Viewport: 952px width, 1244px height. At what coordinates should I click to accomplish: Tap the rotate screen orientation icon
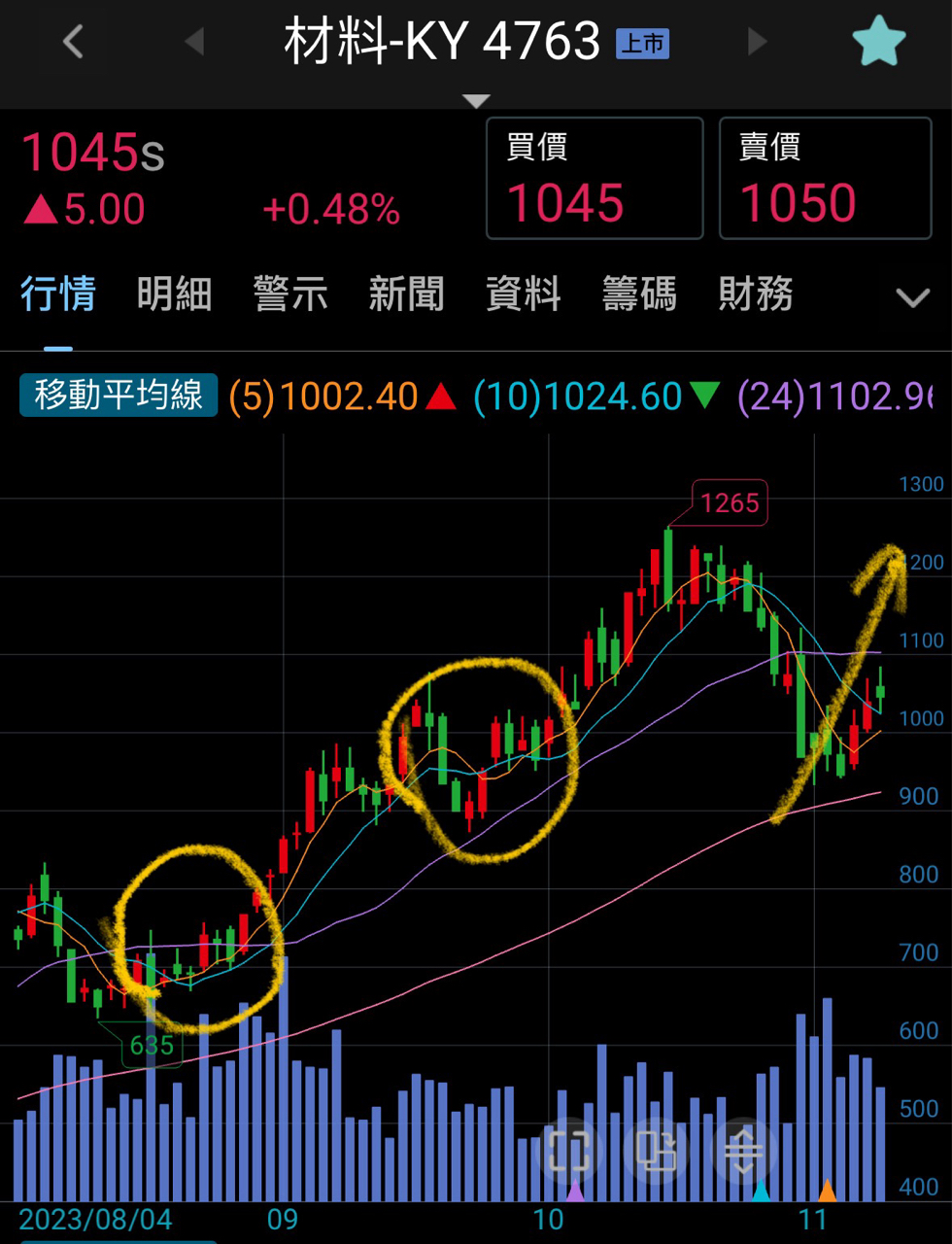pyautogui.click(x=657, y=1153)
